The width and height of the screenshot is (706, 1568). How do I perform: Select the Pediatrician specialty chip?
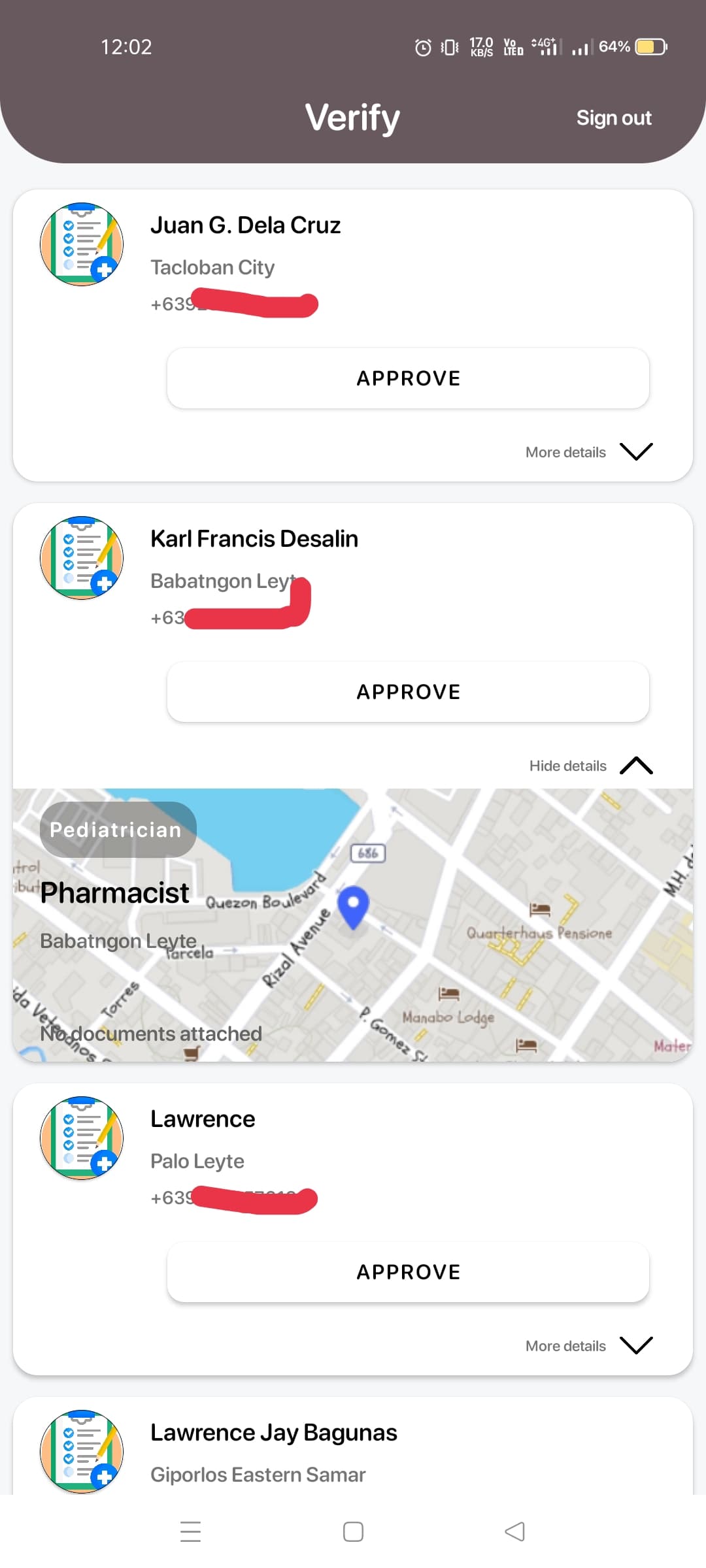click(116, 830)
